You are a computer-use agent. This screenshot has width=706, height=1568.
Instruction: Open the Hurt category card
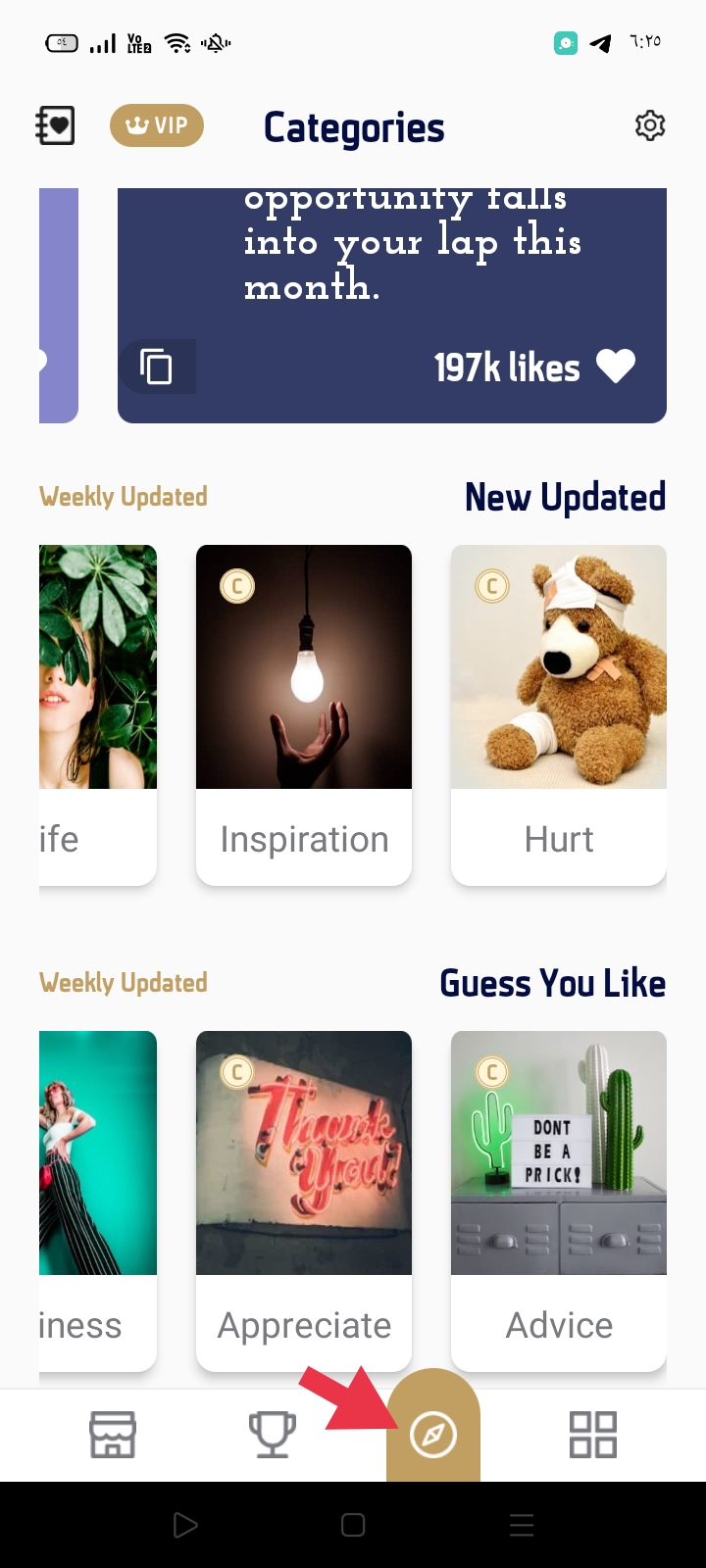coord(559,715)
